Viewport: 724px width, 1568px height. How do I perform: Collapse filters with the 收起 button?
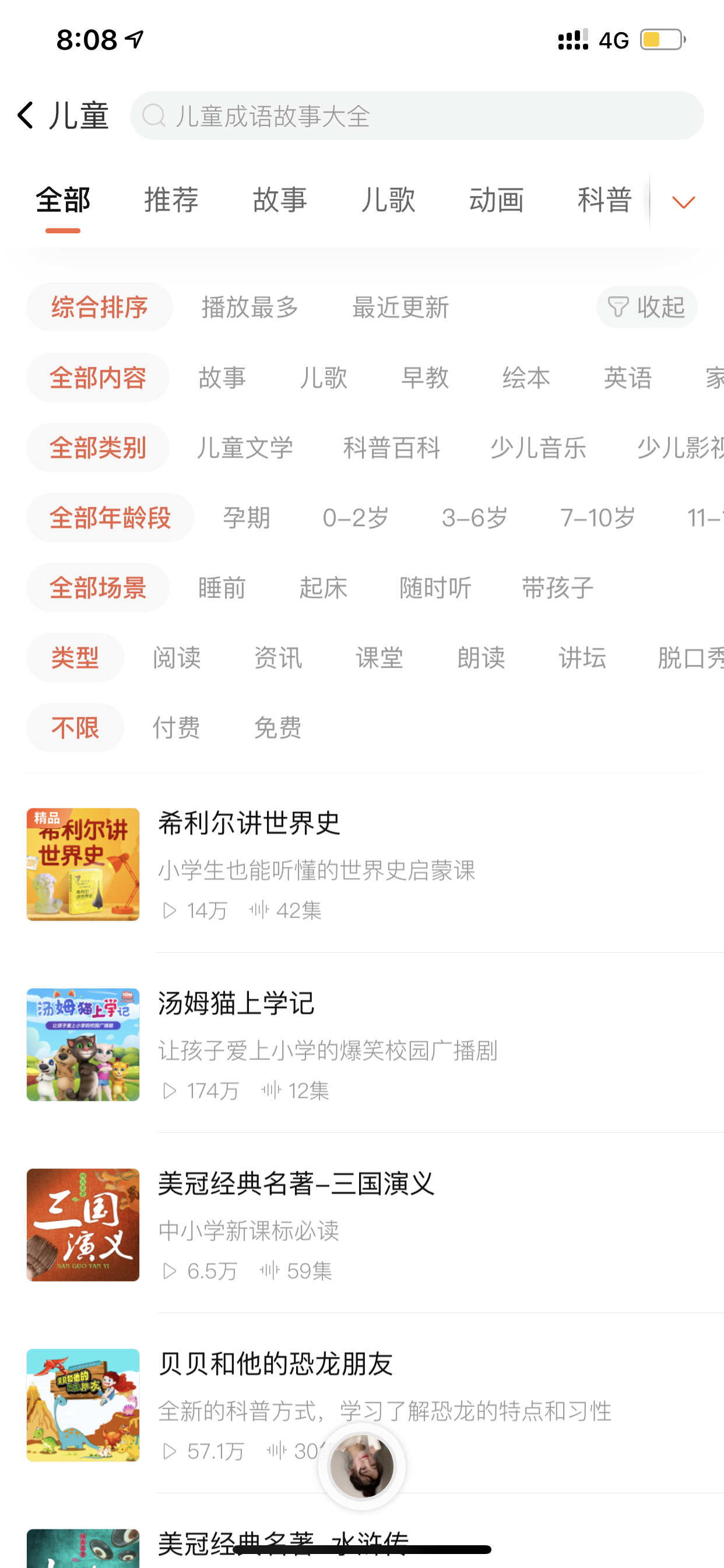(x=646, y=307)
